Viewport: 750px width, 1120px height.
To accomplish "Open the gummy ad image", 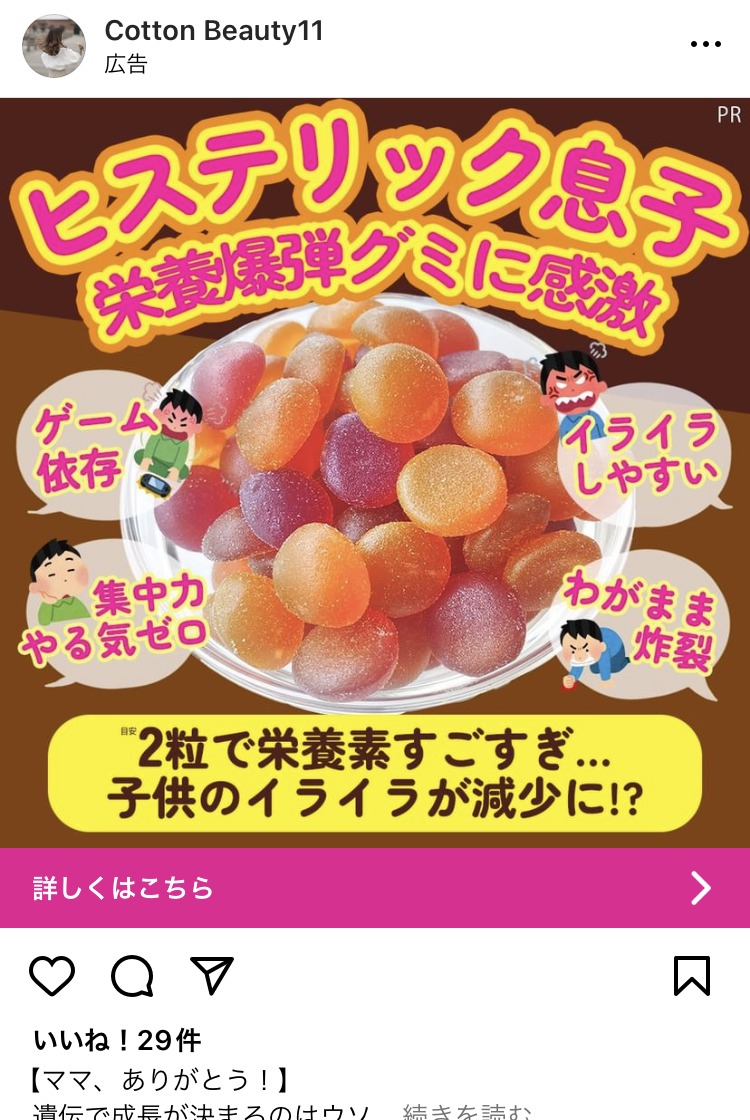I will [375, 472].
